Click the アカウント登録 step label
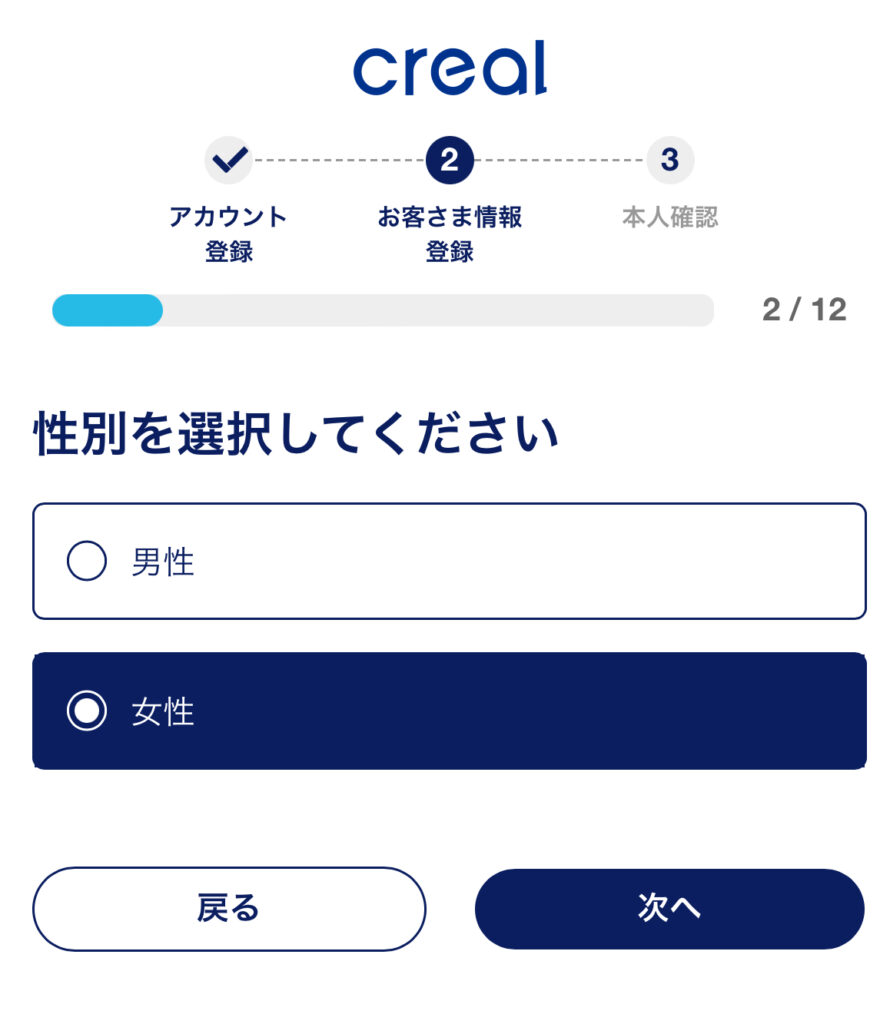This screenshot has height=1024, width=880. (228, 230)
